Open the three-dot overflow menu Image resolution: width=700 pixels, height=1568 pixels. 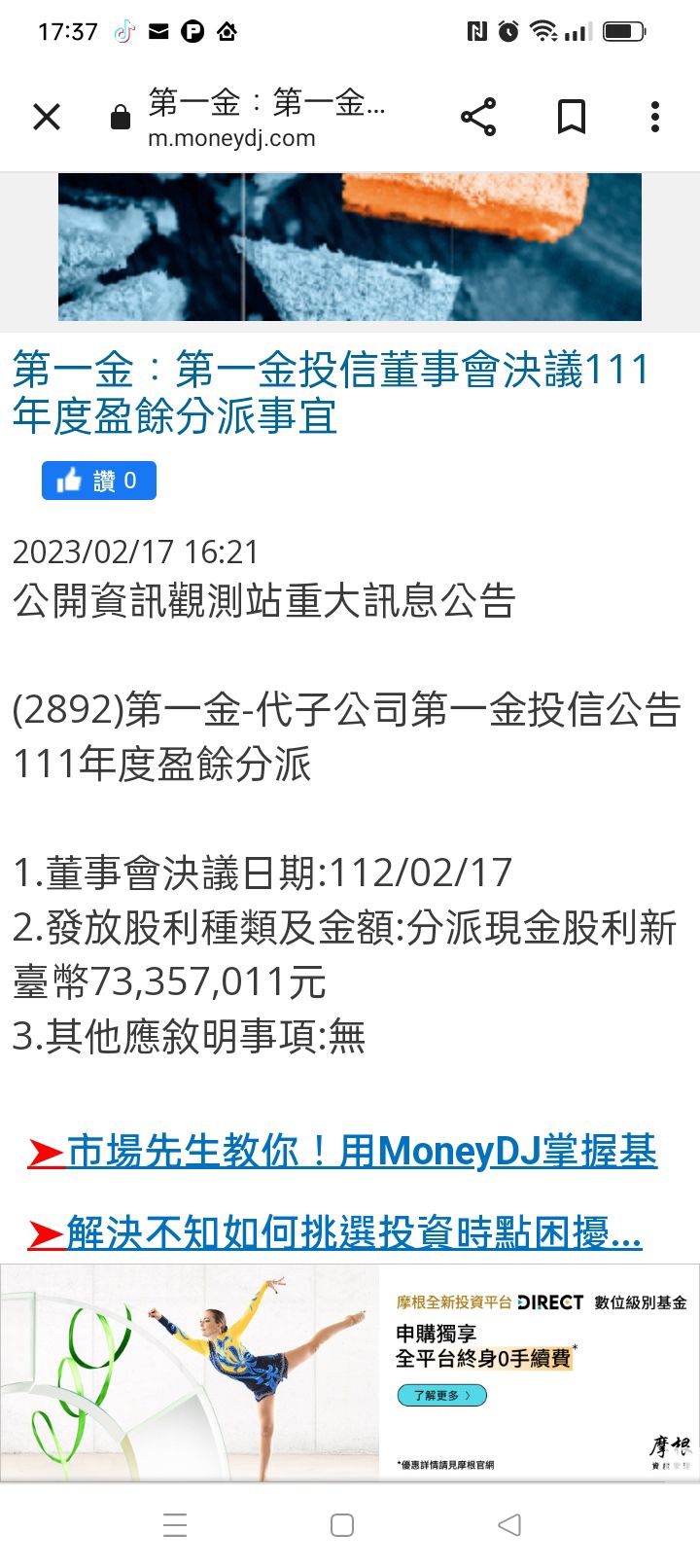tap(655, 117)
